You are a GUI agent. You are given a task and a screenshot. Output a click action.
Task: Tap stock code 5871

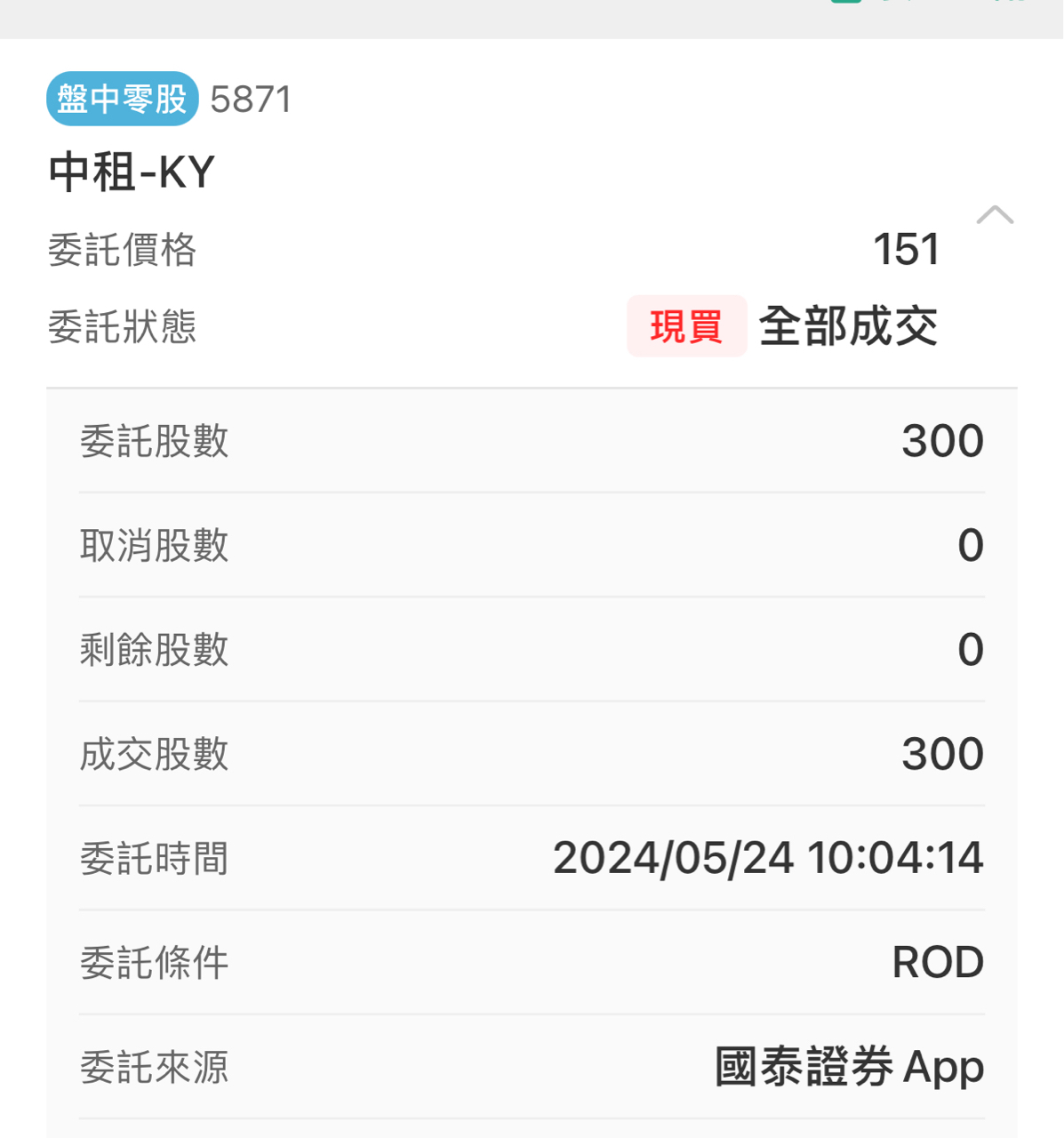pyautogui.click(x=250, y=99)
